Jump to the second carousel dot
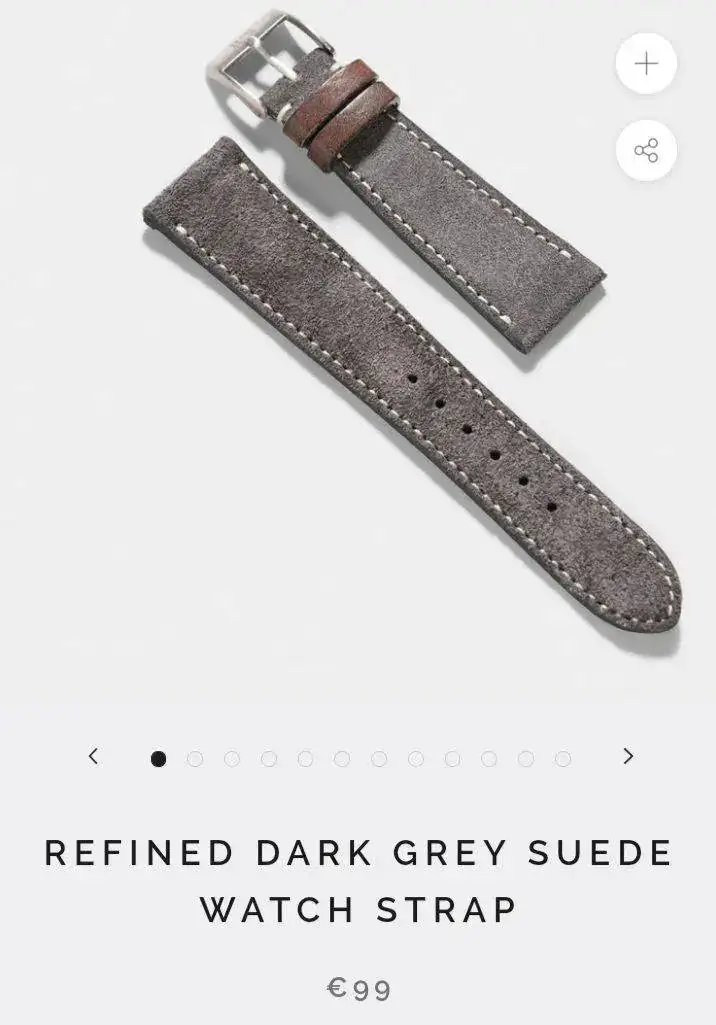The height and width of the screenshot is (1025, 716). [195, 759]
